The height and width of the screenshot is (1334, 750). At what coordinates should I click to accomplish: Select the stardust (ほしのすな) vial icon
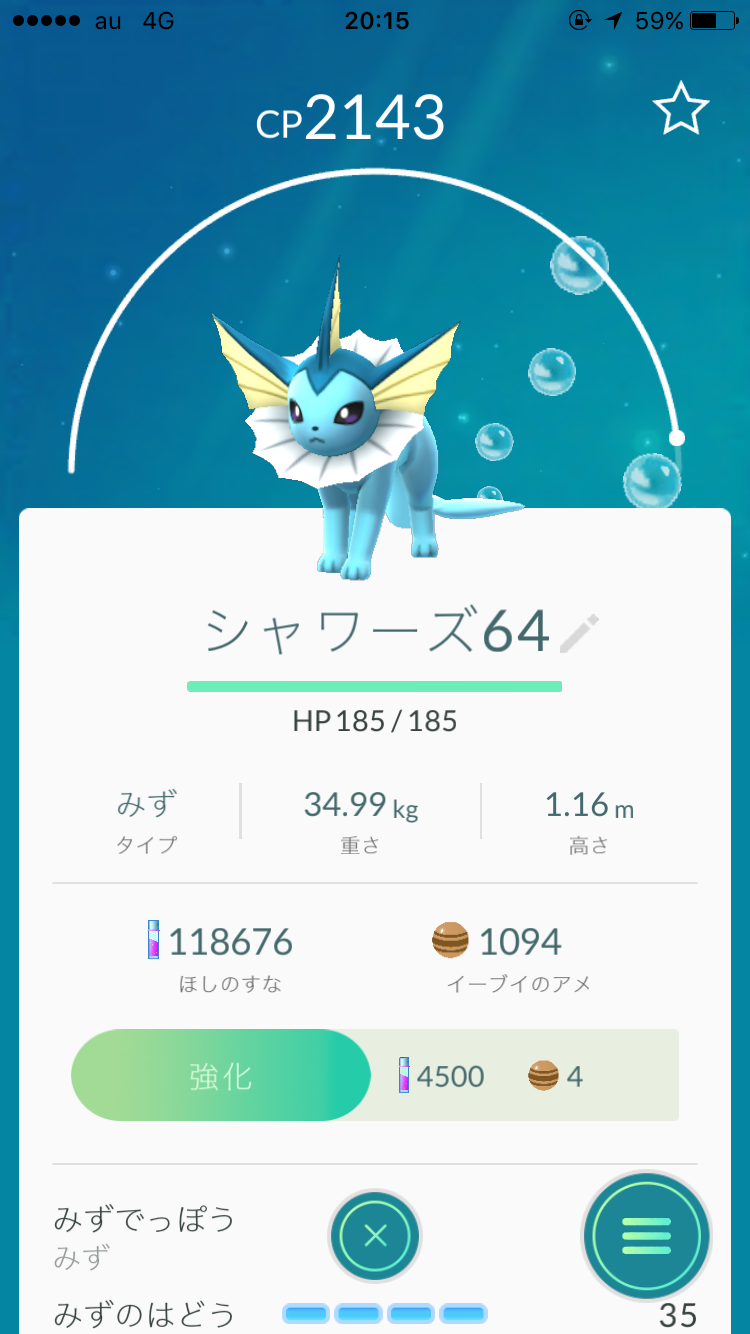pos(152,940)
